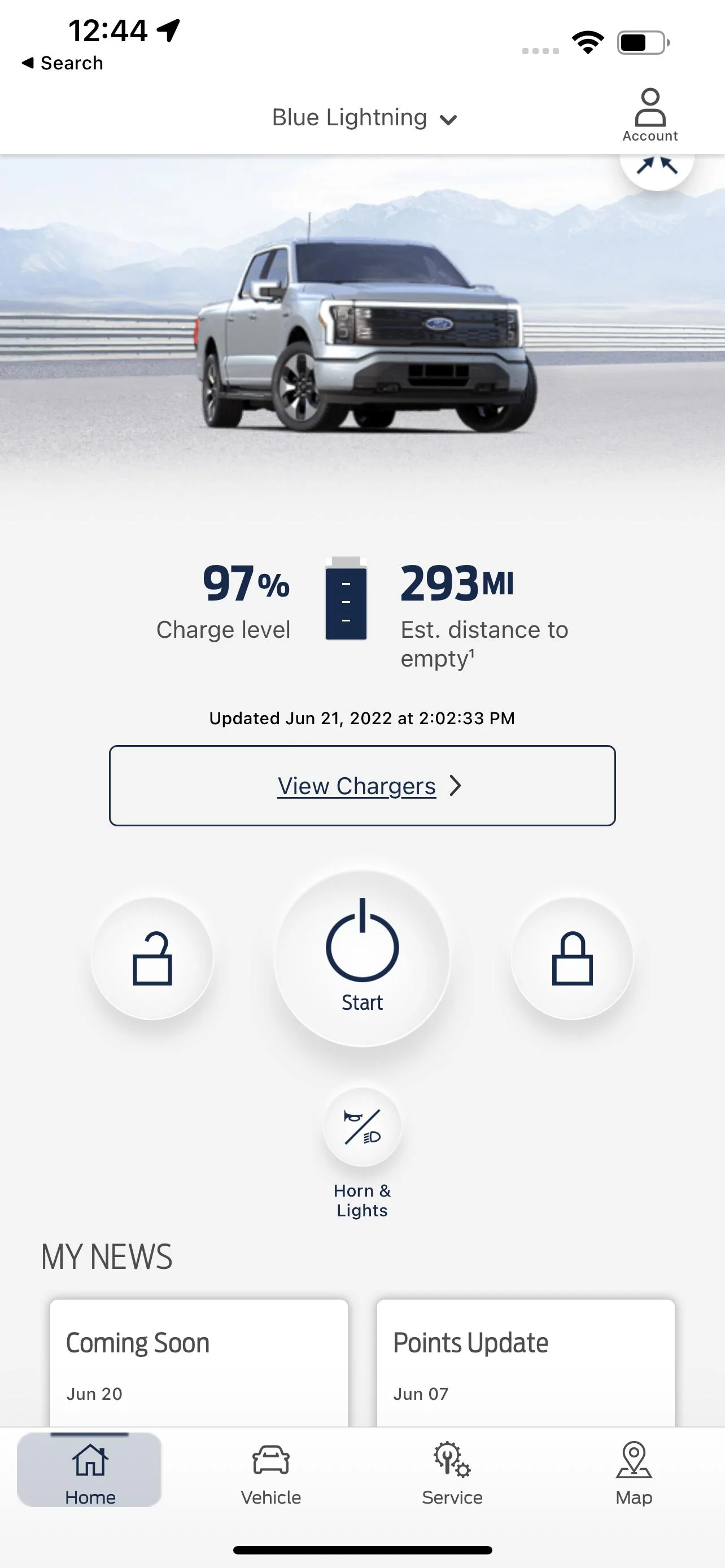The height and width of the screenshot is (1568, 725).
Task: Open the Account profile
Action: [x=649, y=115]
